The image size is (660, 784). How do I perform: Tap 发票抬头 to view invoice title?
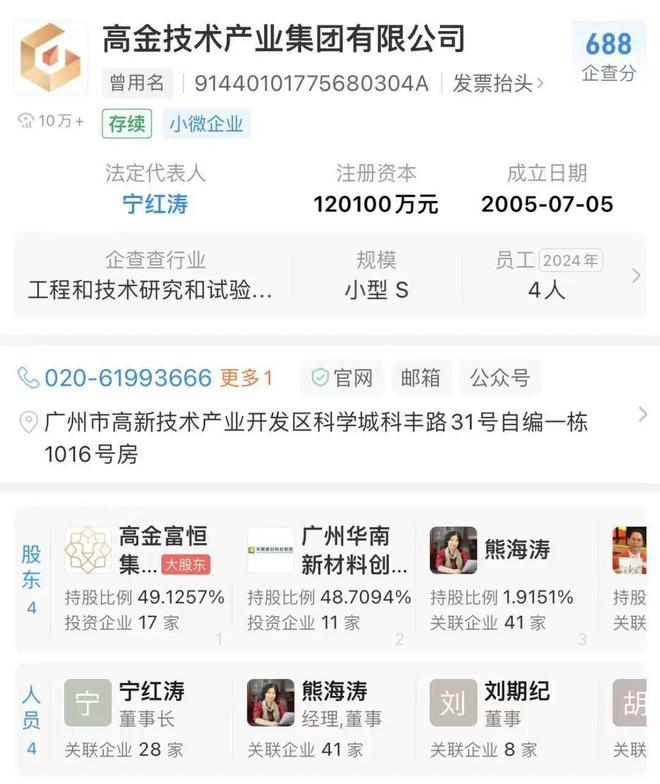[x=498, y=83]
